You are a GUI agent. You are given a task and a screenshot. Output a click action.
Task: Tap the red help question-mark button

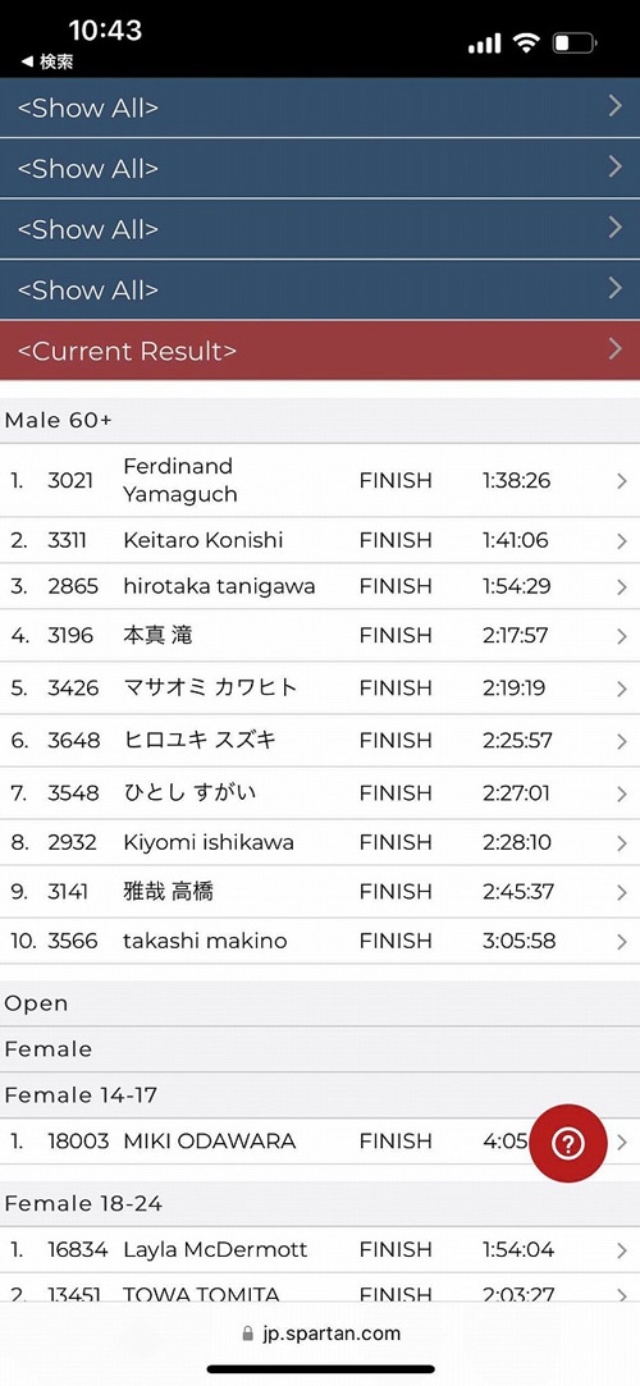tap(568, 1143)
